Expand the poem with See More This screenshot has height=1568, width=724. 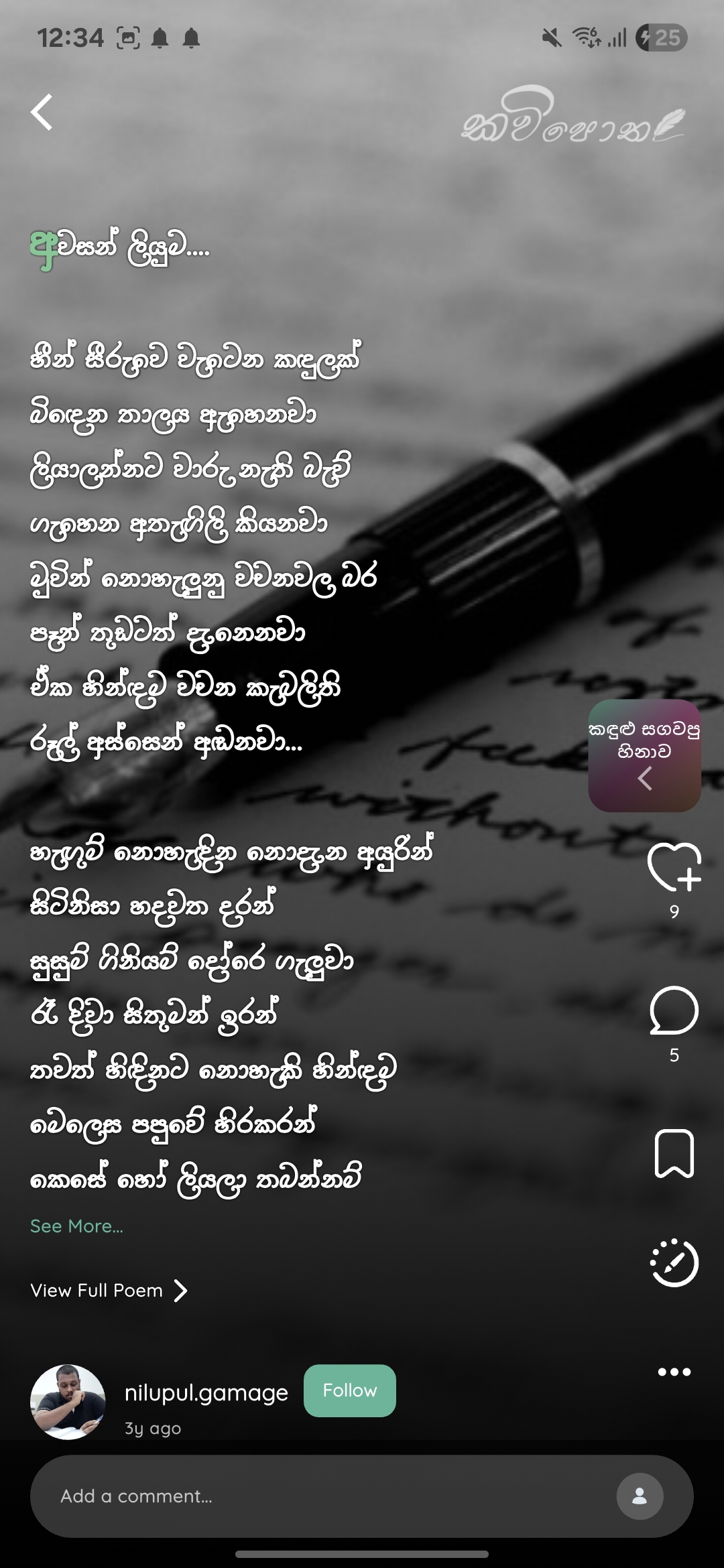tap(76, 1226)
